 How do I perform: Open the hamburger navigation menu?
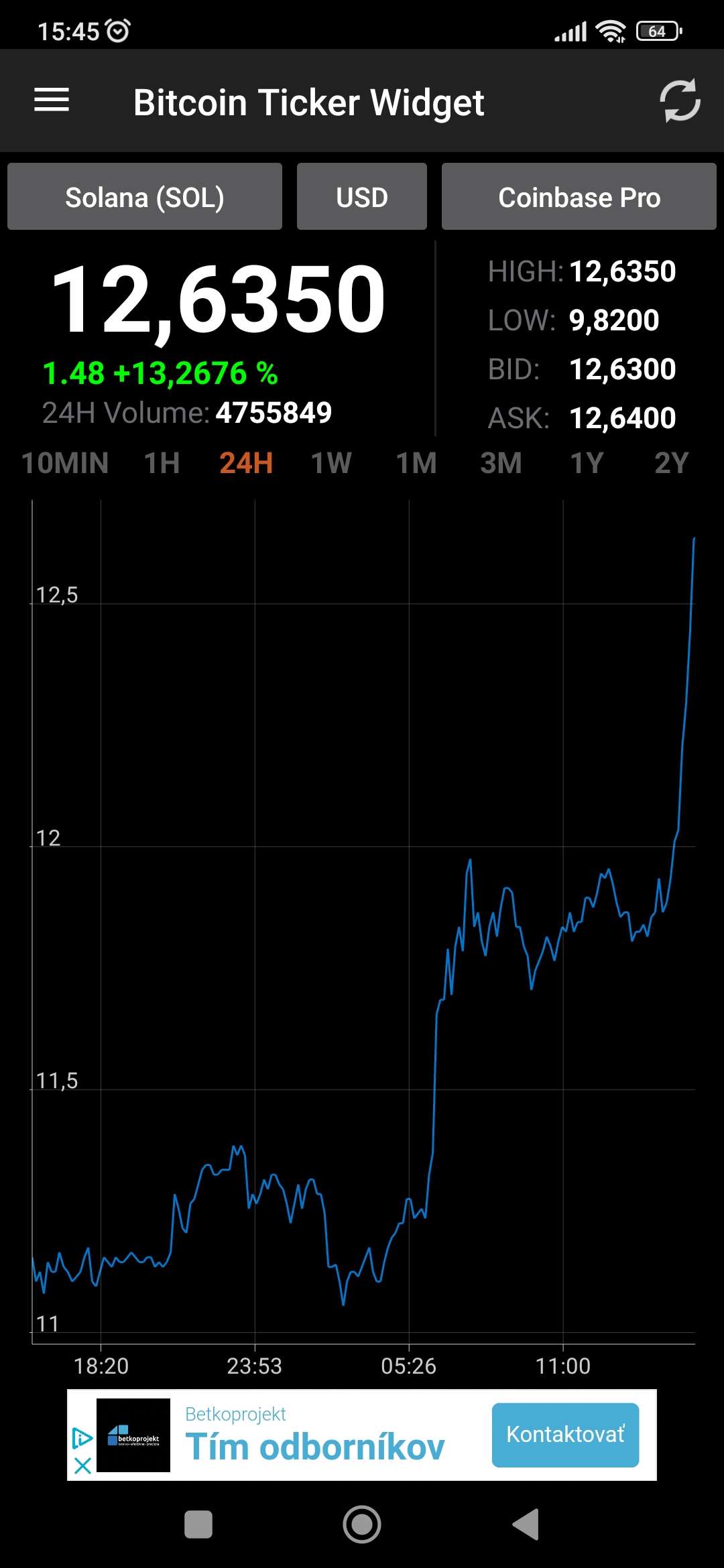(x=52, y=101)
